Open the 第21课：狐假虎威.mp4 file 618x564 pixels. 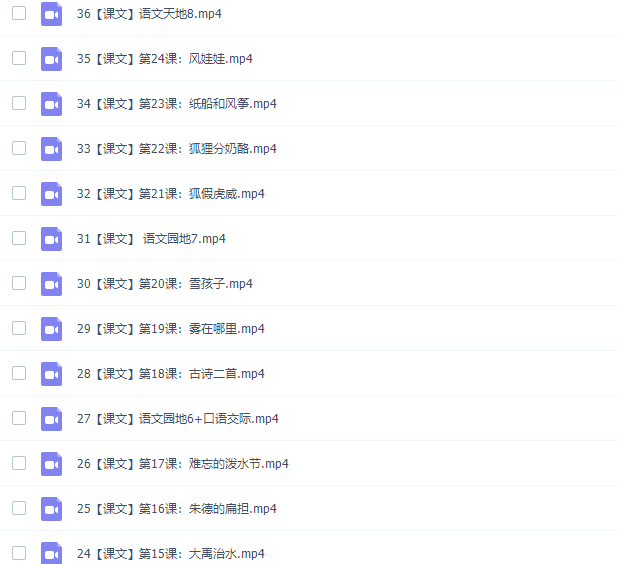pos(171,194)
